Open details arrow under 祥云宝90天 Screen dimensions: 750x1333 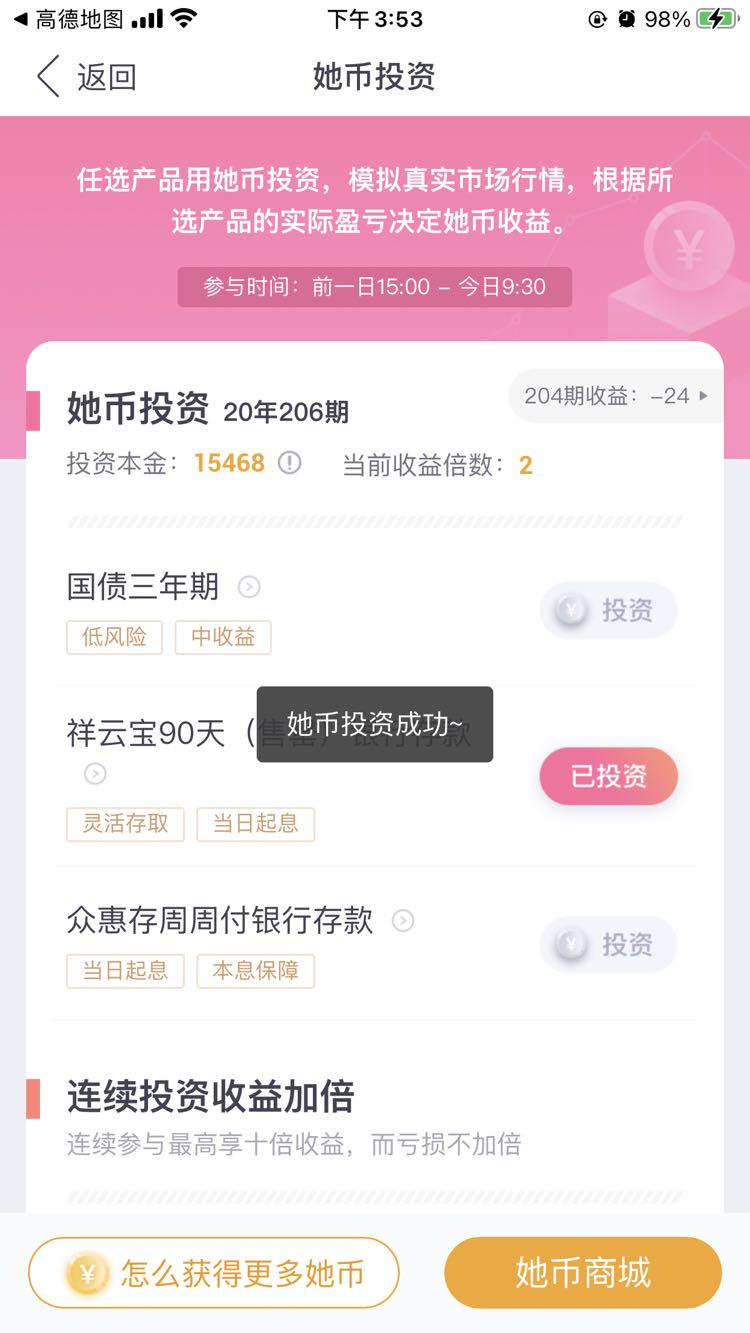pyautogui.click(x=95, y=773)
